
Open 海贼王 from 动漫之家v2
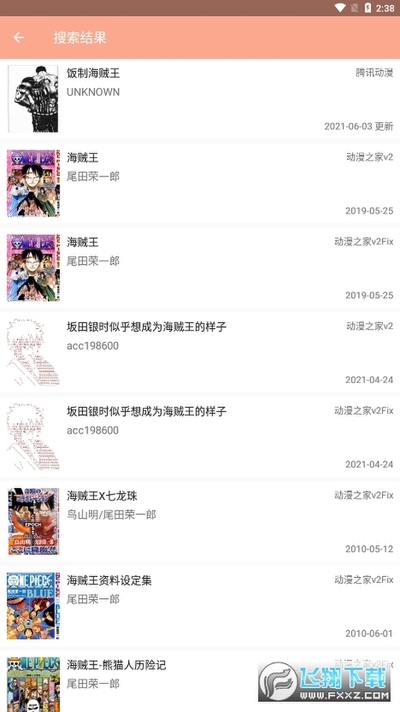200,183
